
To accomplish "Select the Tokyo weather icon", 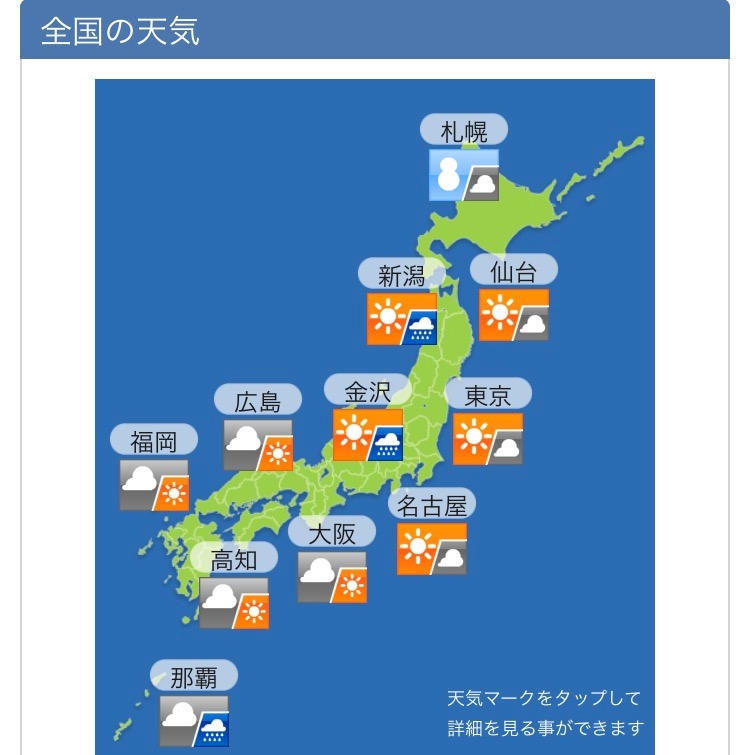I will [x=488, y=439].
